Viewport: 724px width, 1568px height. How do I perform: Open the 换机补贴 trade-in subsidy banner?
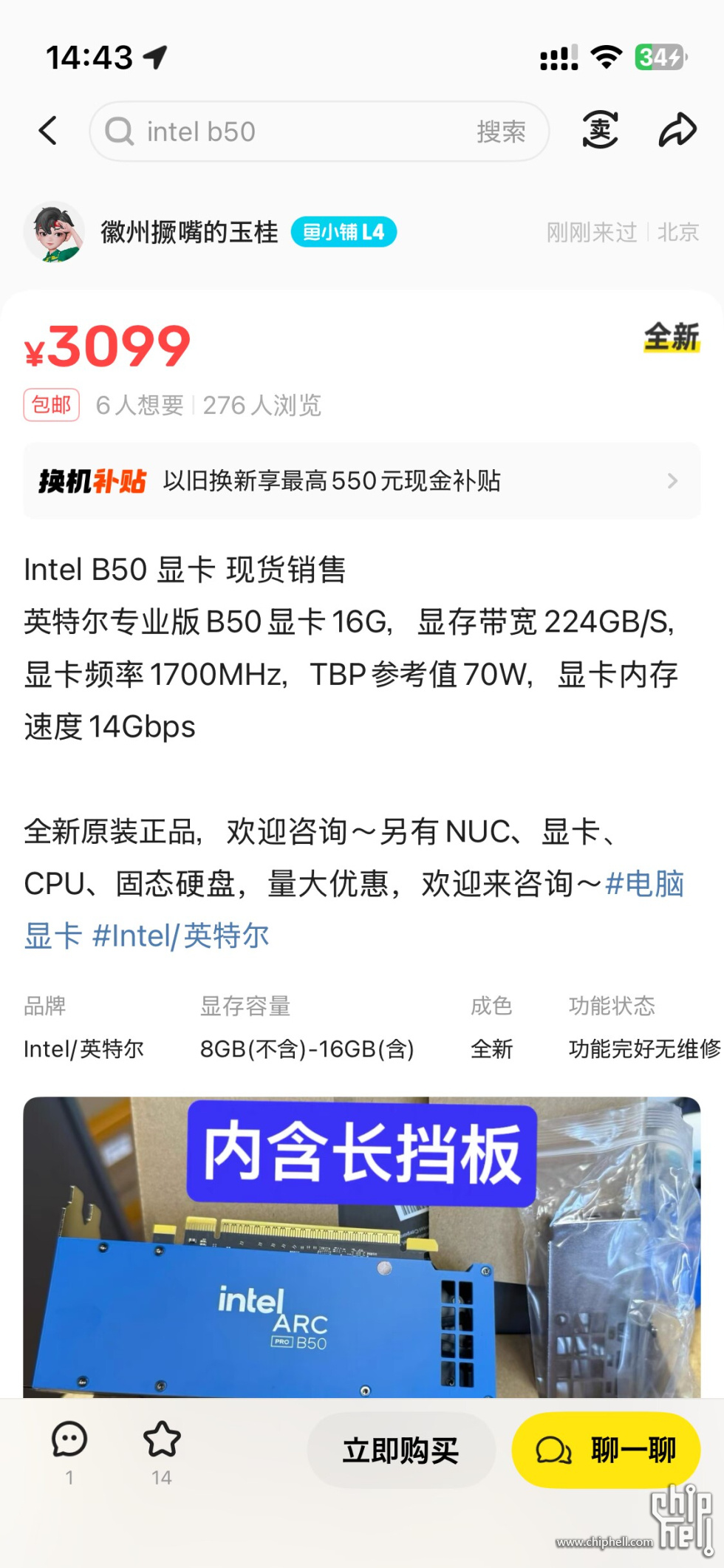coord(362,481)
